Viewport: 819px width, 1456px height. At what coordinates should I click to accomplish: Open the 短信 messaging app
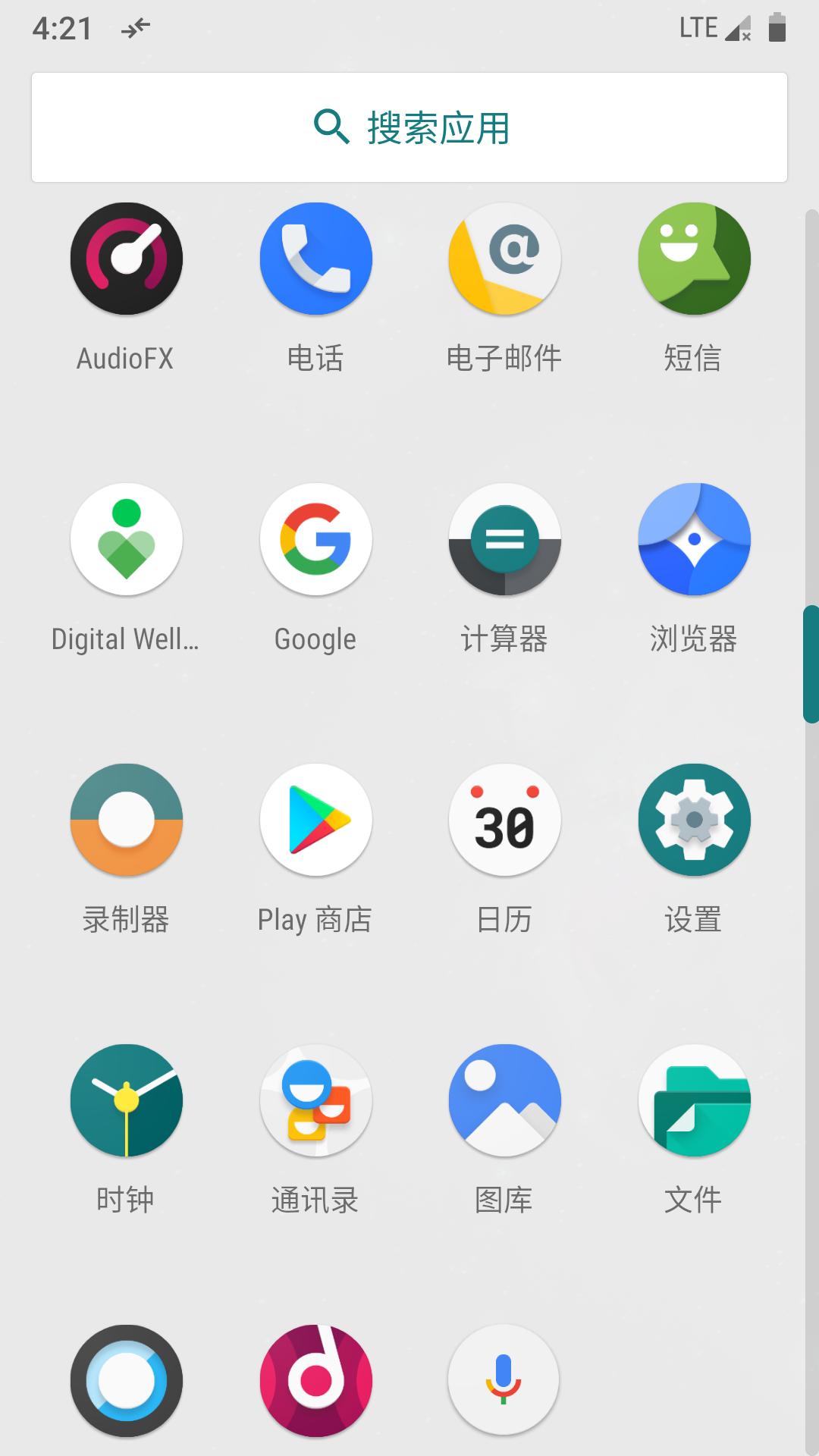click(694, 258)
